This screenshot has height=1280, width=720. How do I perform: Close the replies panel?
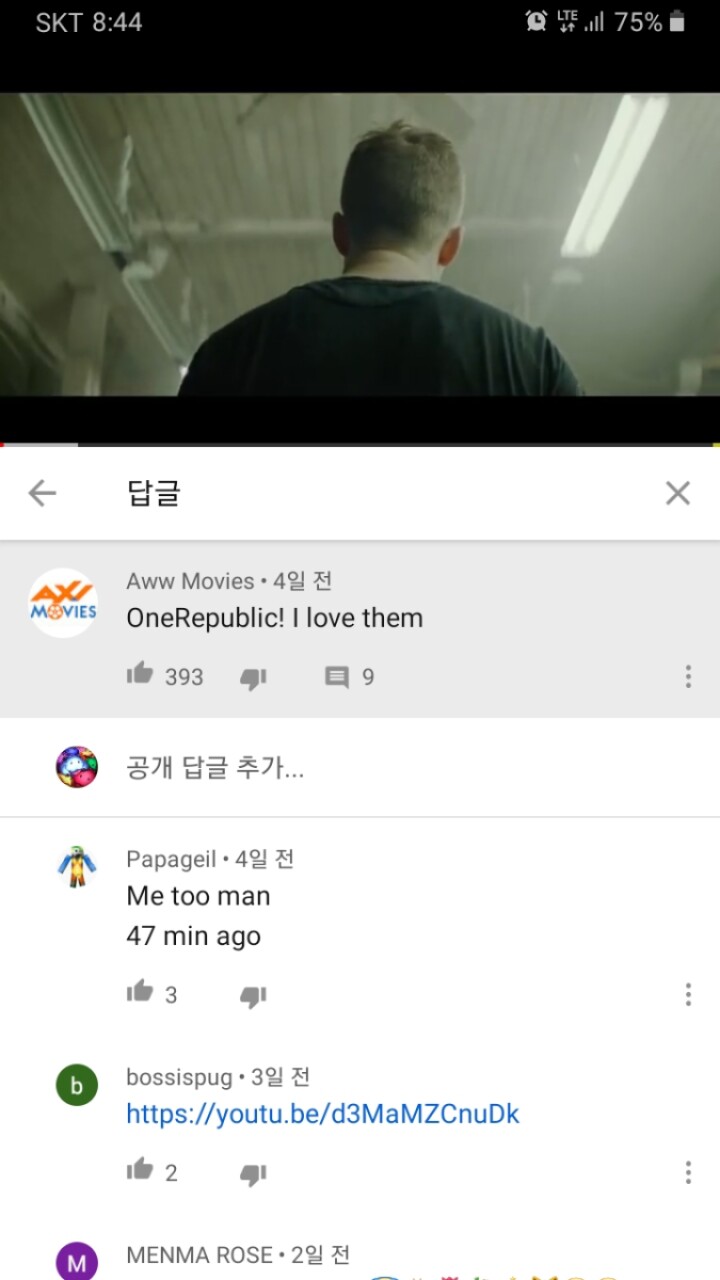[x=678, y=493]
